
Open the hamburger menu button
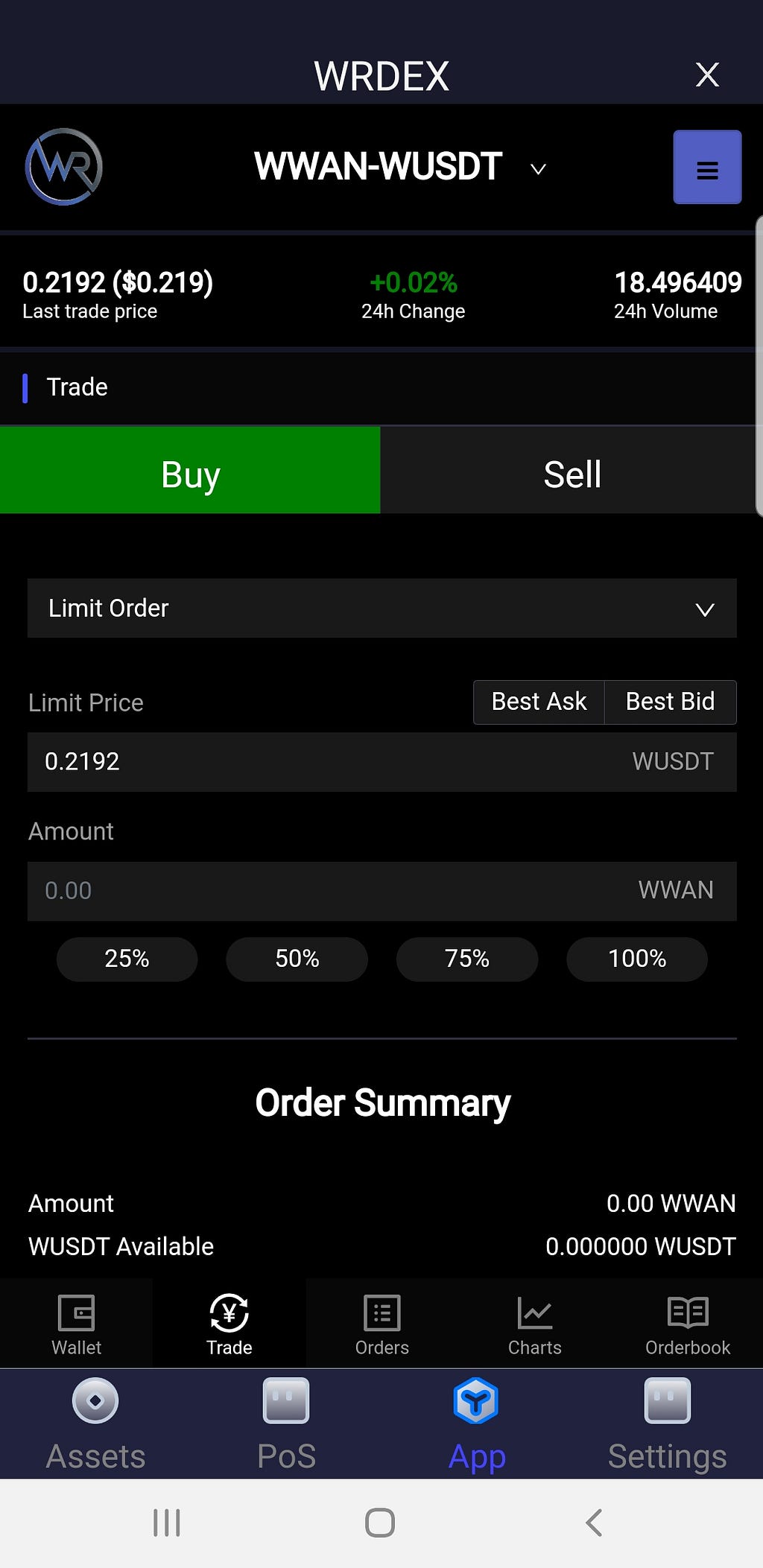click(707, 168)
